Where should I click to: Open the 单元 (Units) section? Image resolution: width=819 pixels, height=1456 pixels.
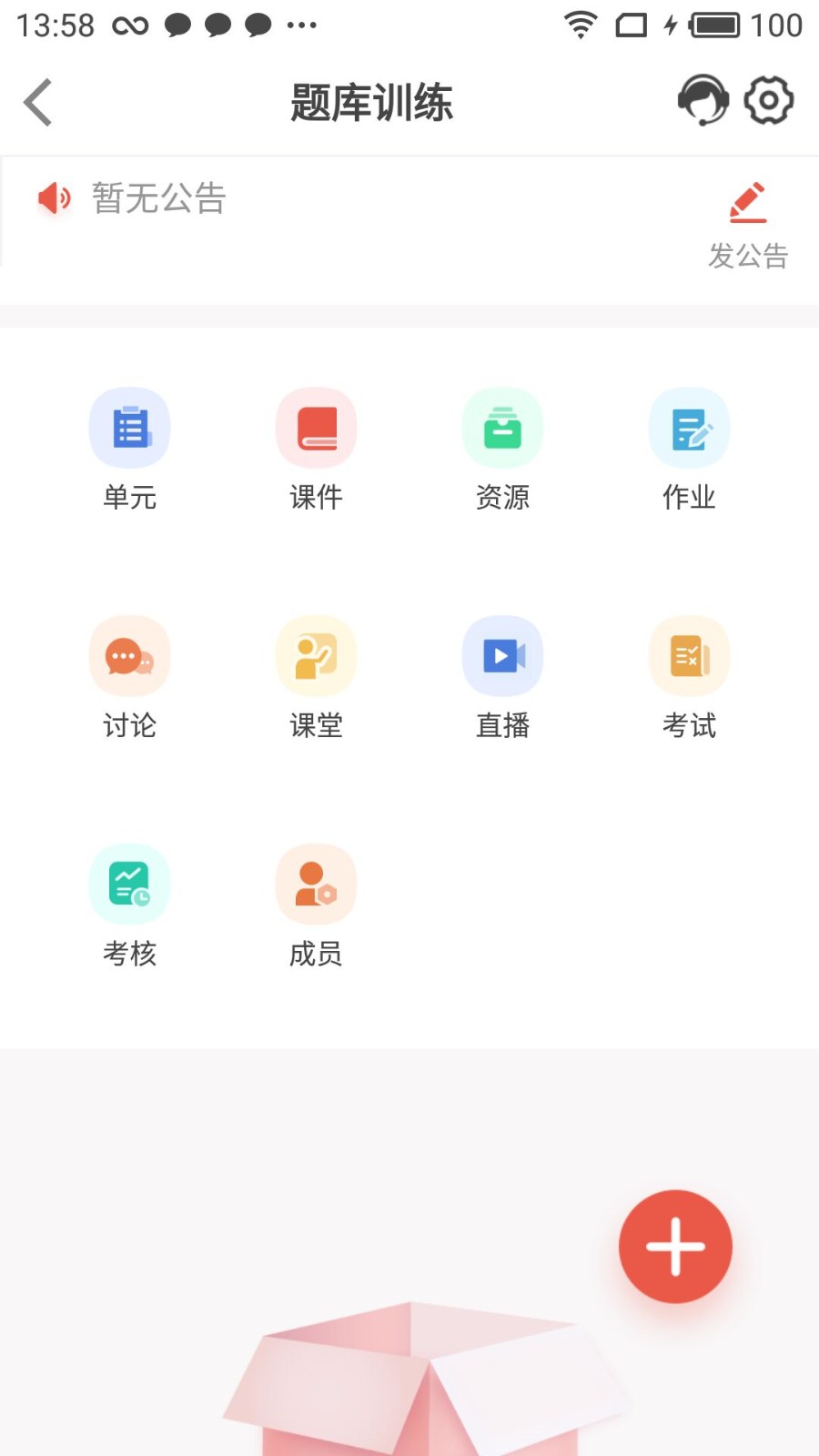(129, 450)
